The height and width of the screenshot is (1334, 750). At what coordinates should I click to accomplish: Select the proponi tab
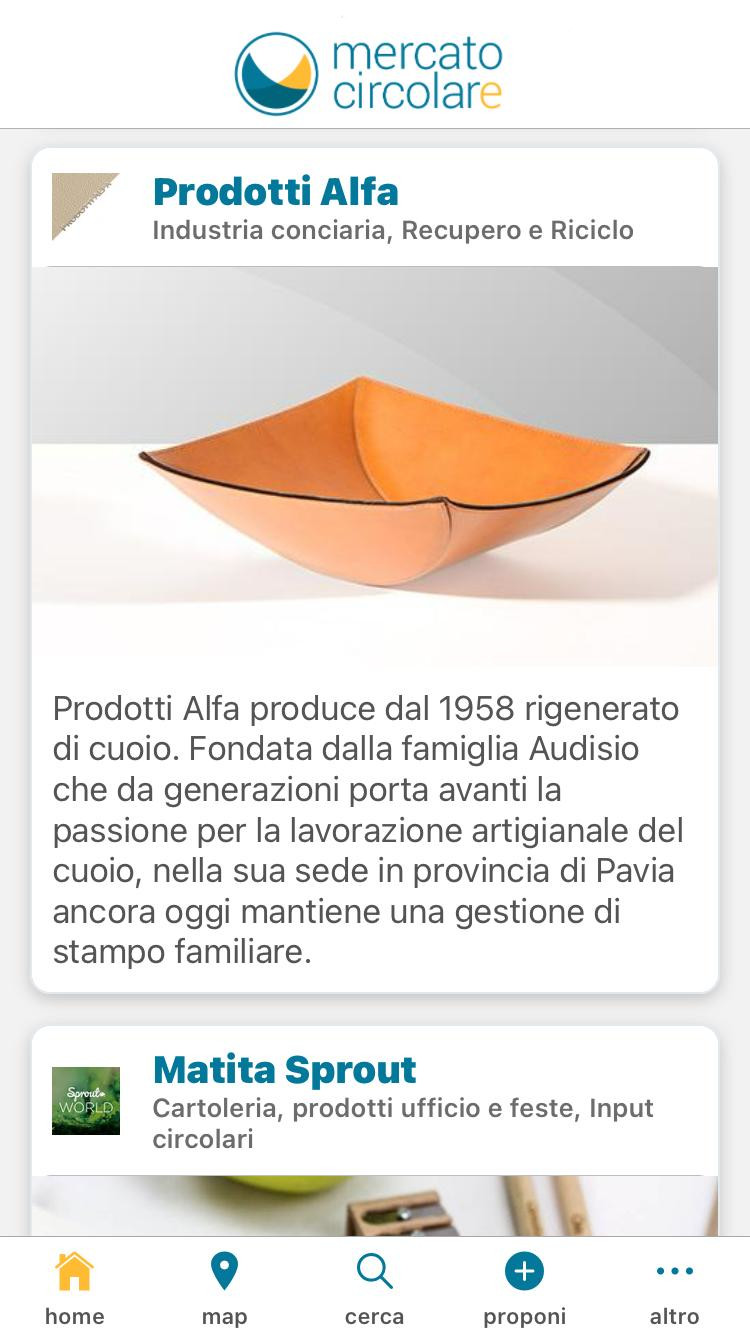(x=524, y=1287)
